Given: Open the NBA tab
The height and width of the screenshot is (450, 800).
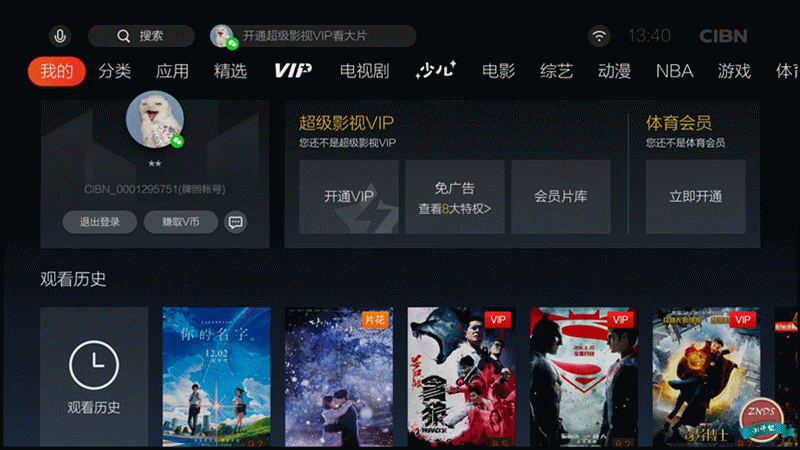Looking at the screenshot, I should pos(674,71).
